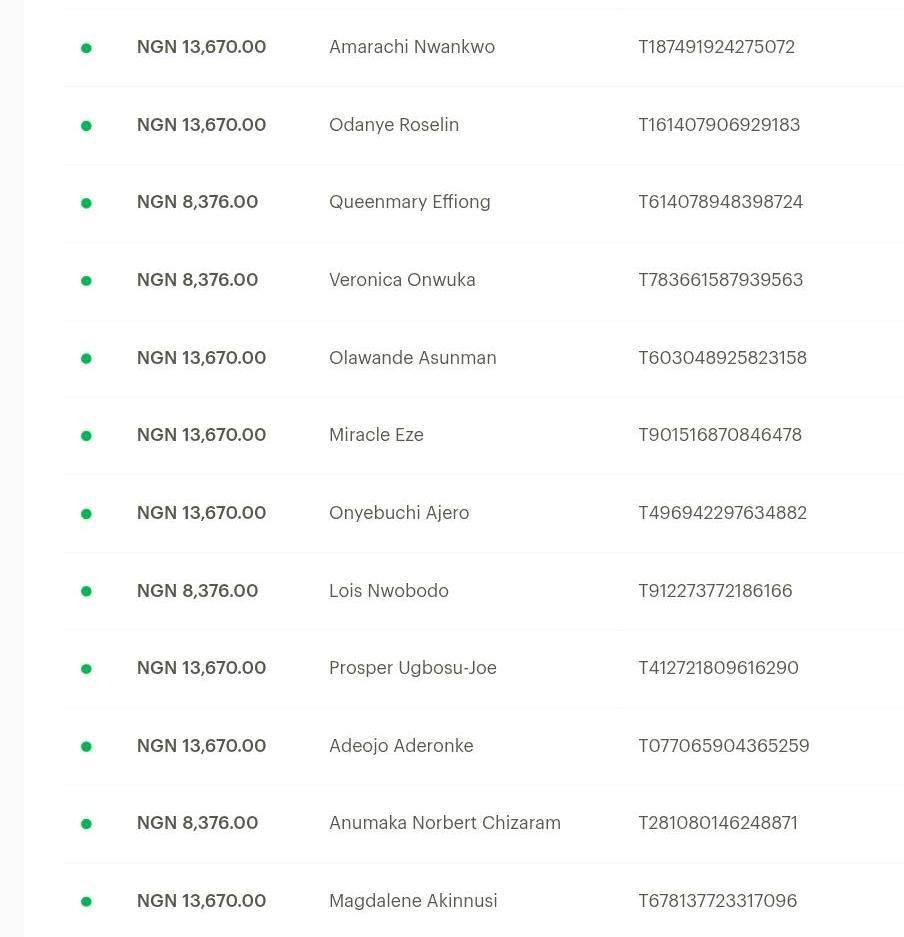Open Olawande Asunman's payment
This screenshot has width=904, height=937.
(x=484, y=358)
